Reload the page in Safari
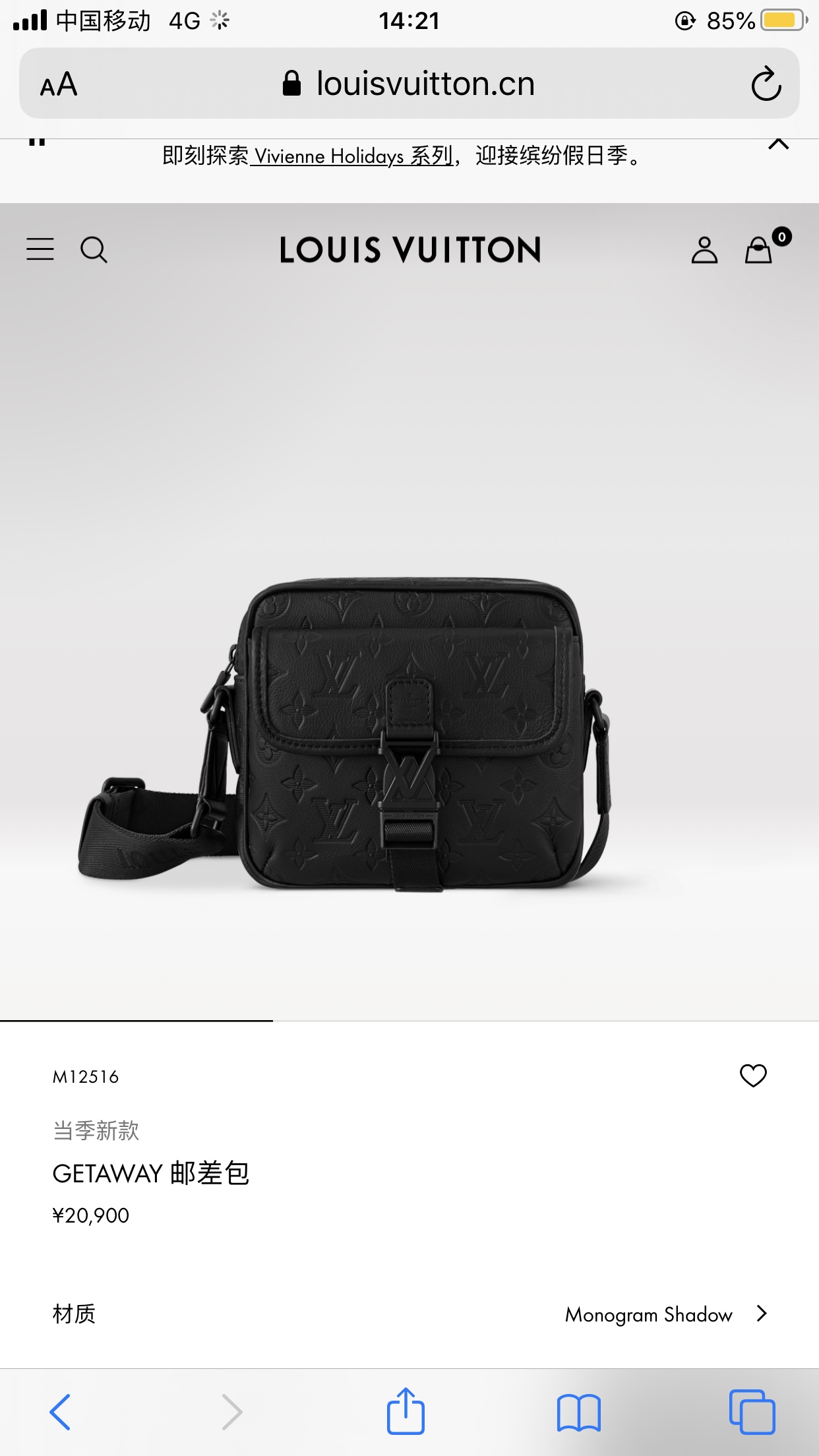819x1456 pixels. point(766,84)
